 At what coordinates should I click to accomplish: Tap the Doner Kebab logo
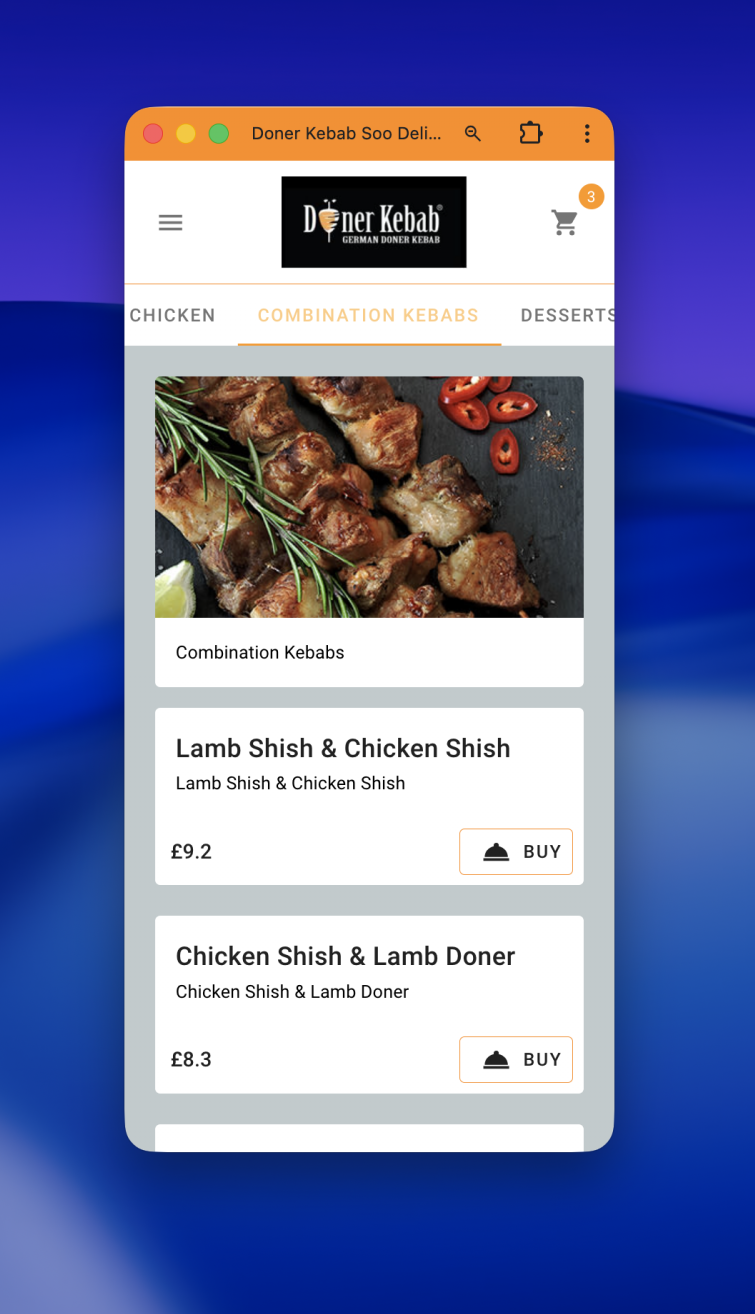tap(373, 222)
